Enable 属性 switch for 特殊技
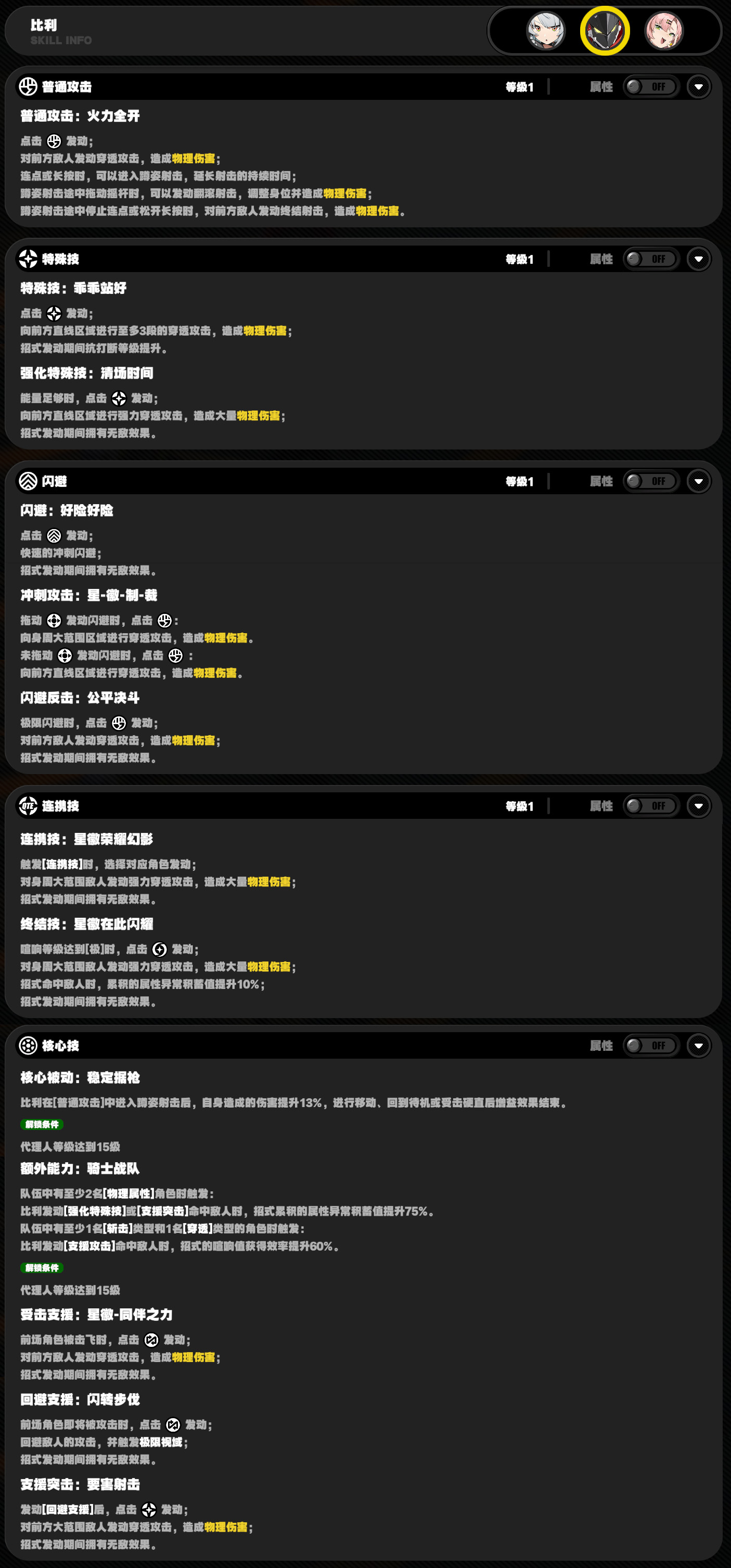 point(651,259)
